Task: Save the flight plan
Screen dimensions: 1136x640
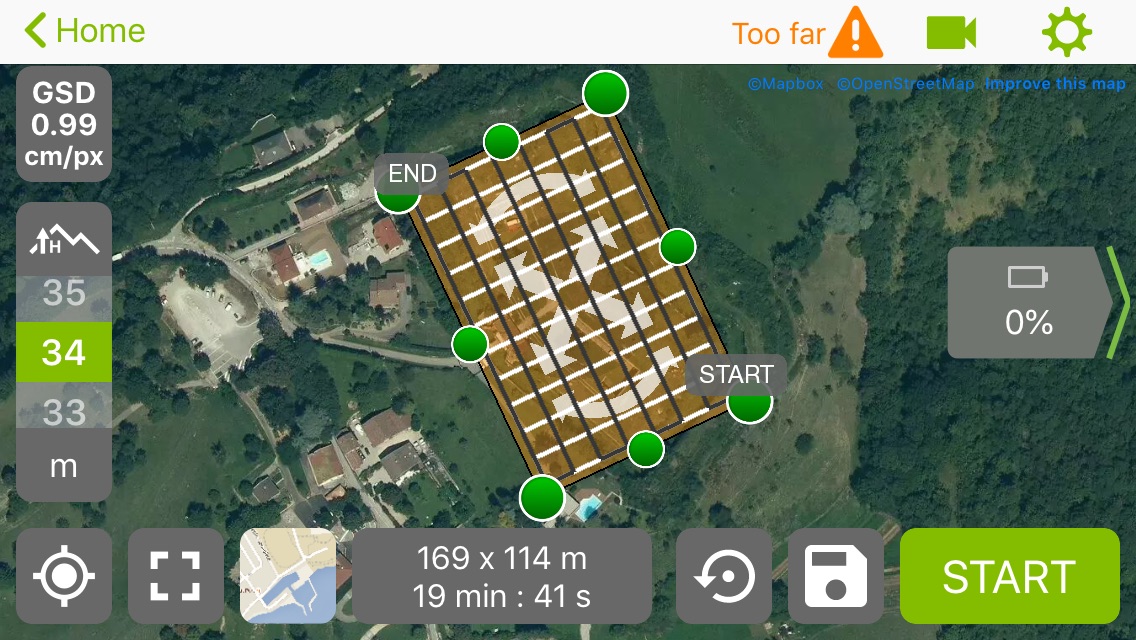Action: click(x=836, y=576)
